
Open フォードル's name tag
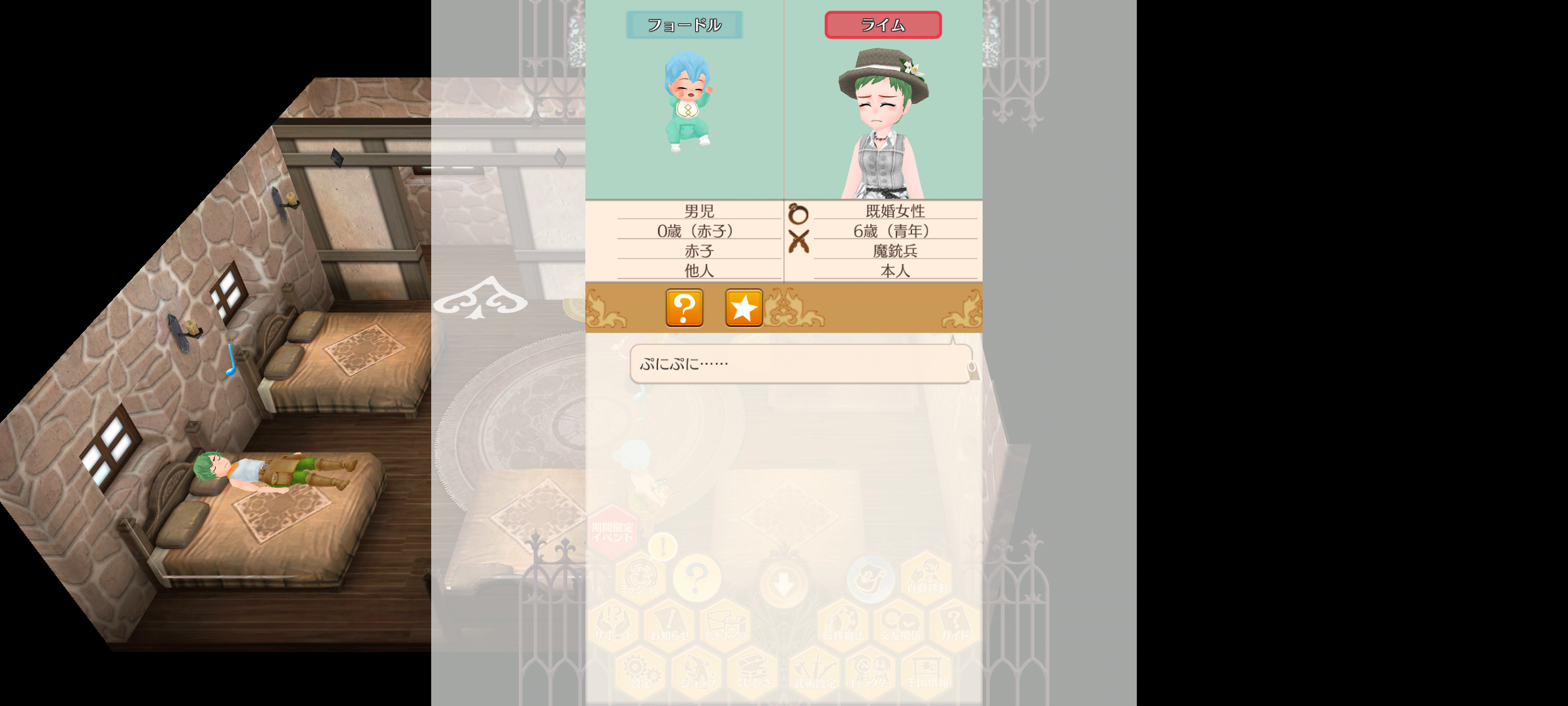pos(684,25)
